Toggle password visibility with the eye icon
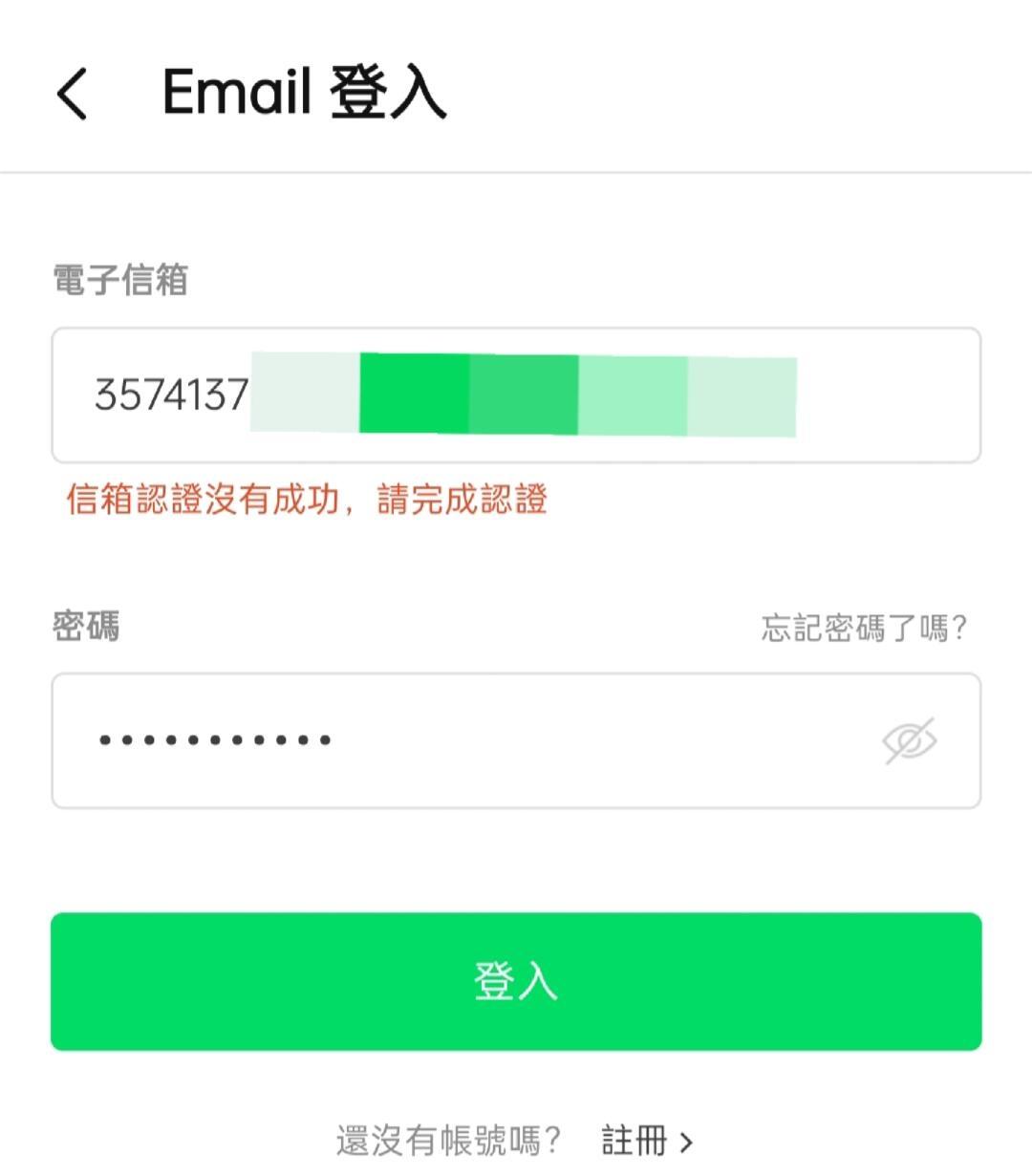The height and width of the screenshot is (1176, 1032). coord(911,740)
